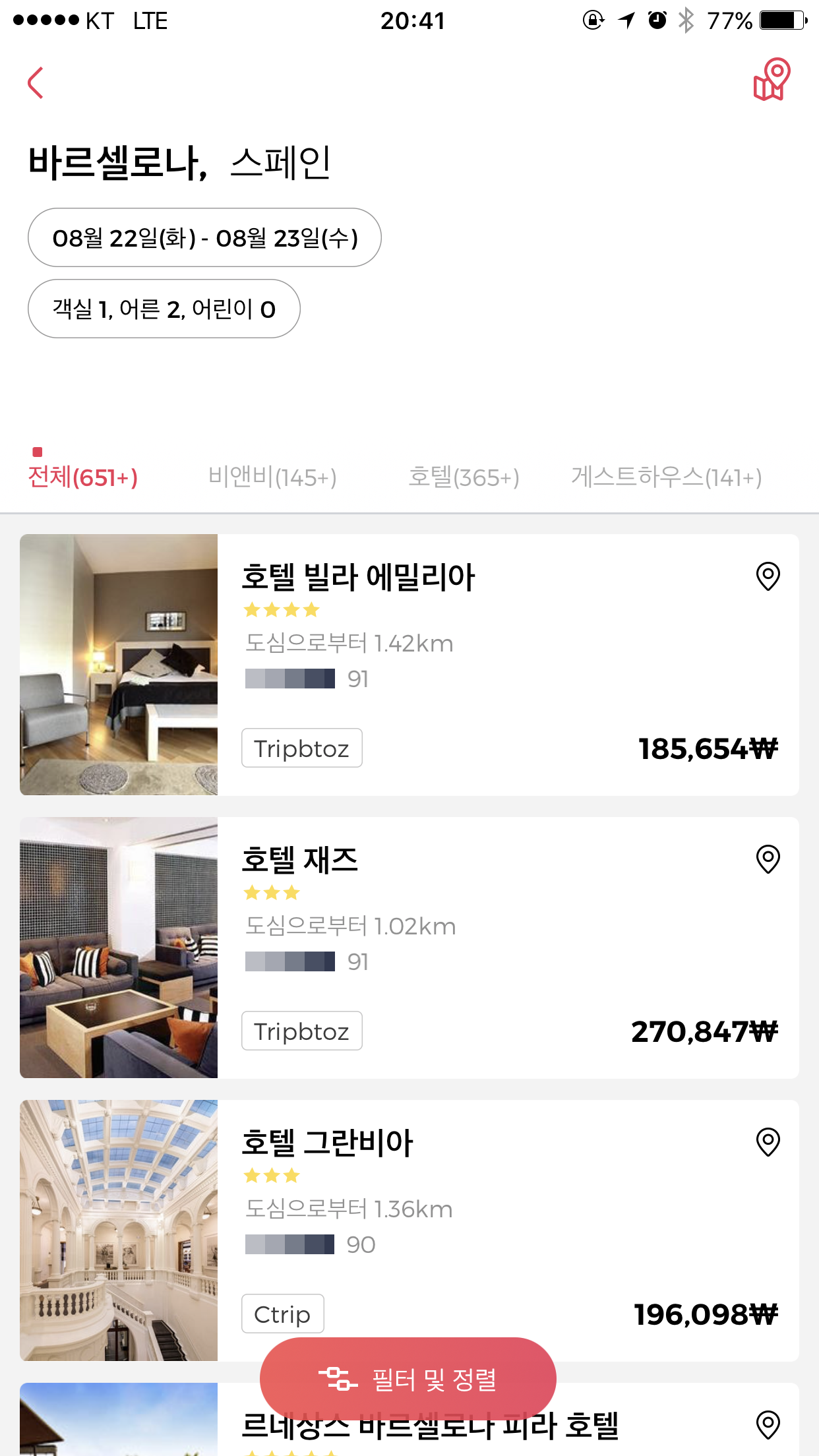The height and width of the screenshot is (1456, 819).
Task: Click the filter icon inside 필터 및 정렬 button
Action: click(x=338, y=1378)
